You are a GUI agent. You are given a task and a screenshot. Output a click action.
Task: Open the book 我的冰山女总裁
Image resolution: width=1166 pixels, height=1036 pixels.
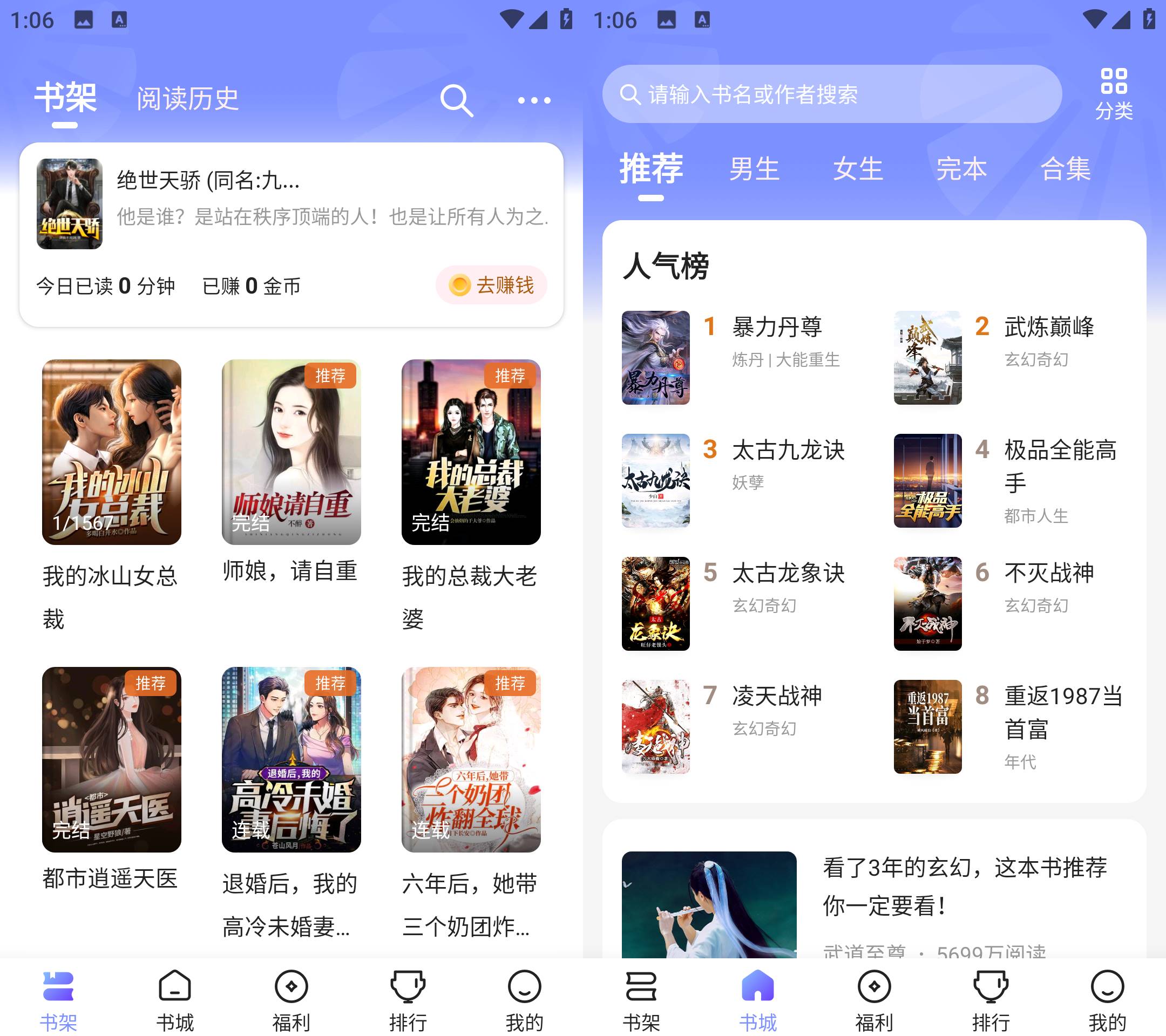click(111, 452)
